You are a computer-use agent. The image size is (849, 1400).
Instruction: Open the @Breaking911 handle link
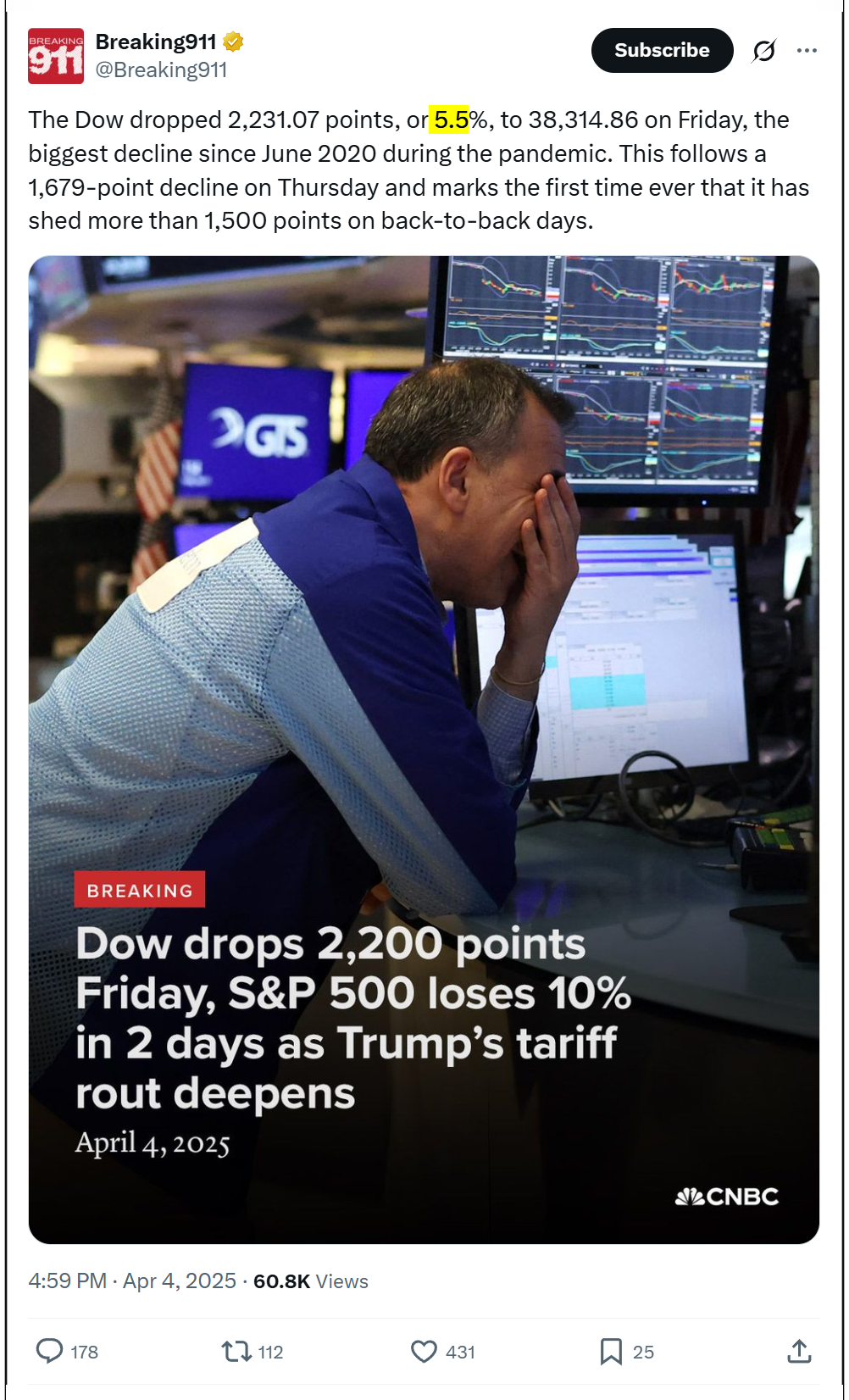(161, 70)
